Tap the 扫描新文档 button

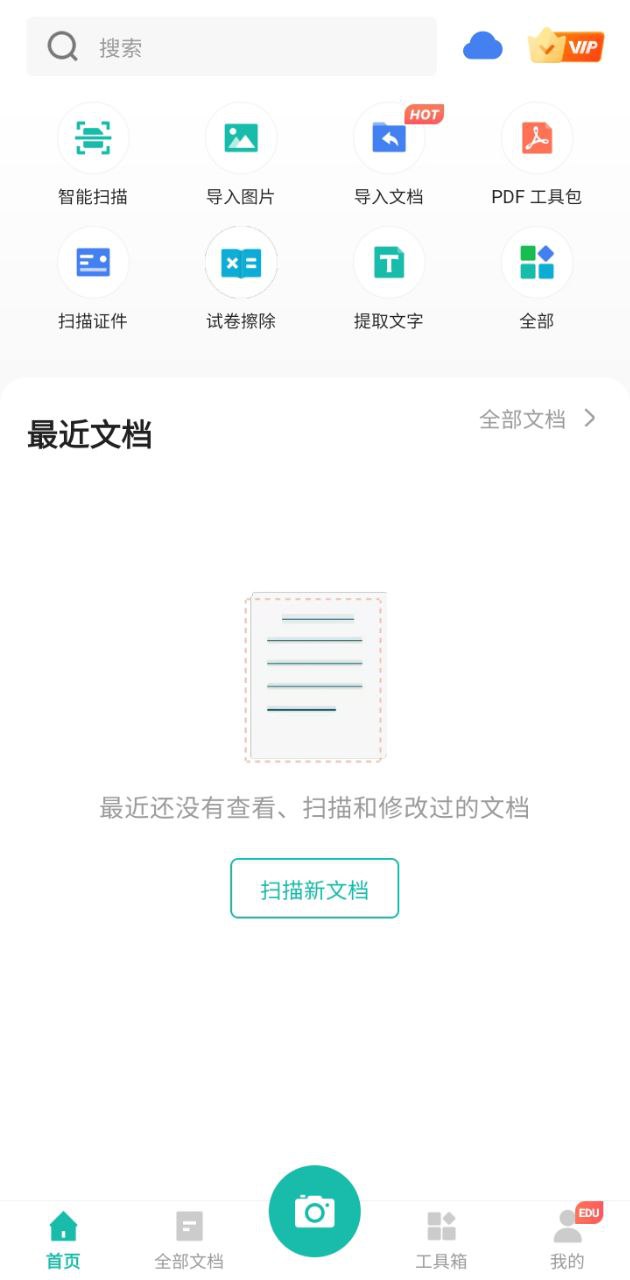coord(314,889)
